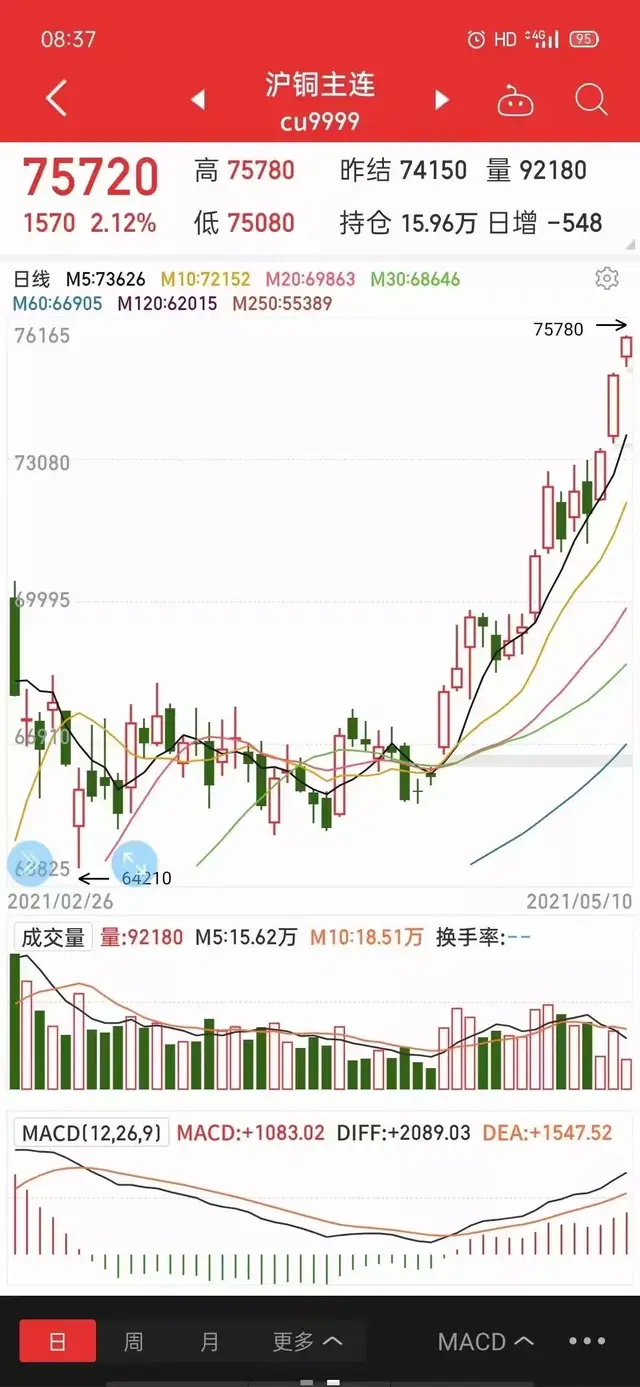
Task: Go back with the top-left arrow
Action: (57, 99)
